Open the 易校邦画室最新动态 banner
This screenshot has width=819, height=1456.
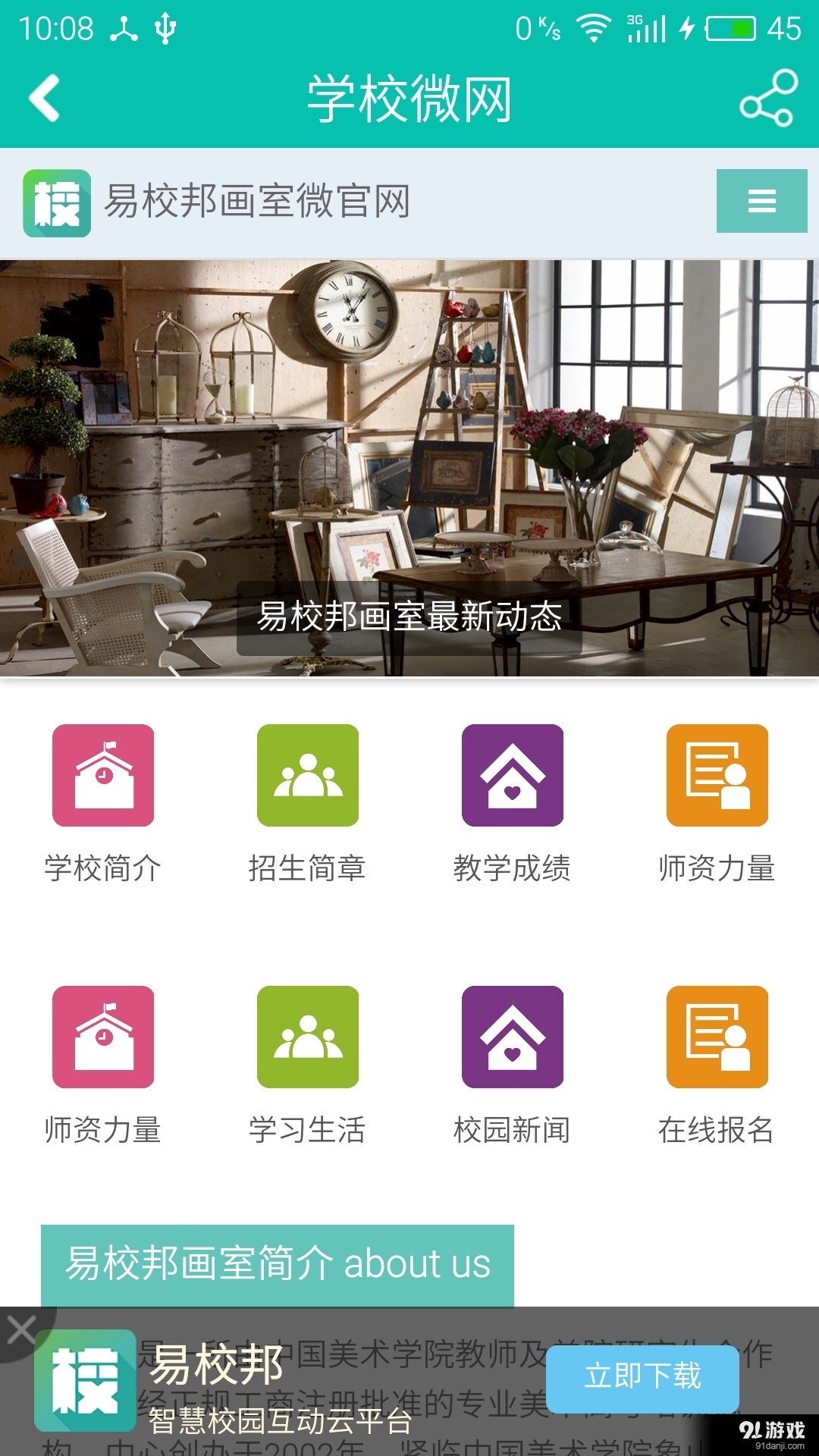coord(409,467)
